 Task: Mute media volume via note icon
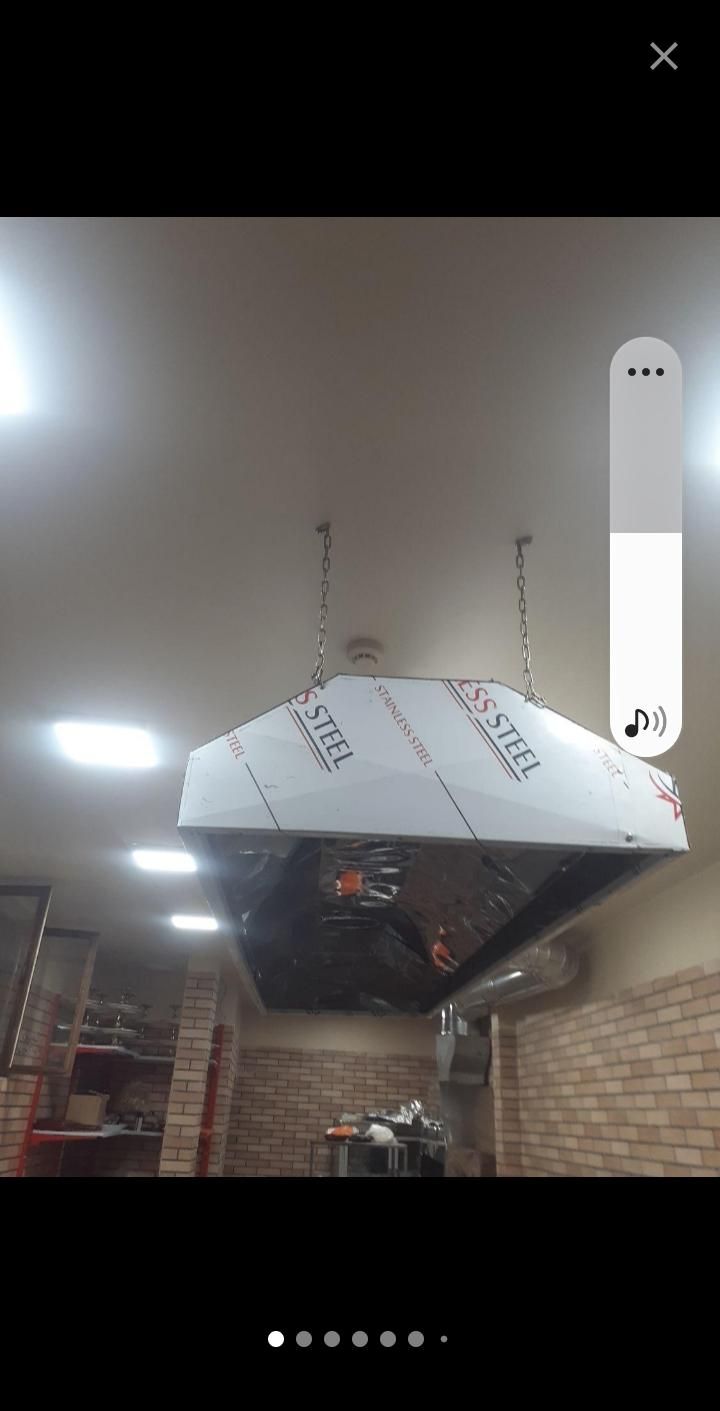coord(645,722)
